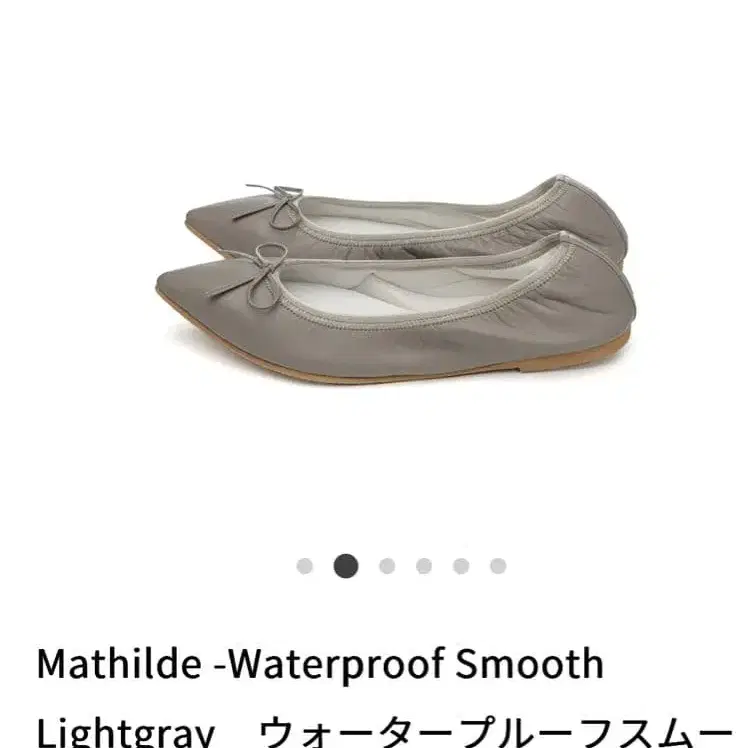The width and height of the screenshot is (748, 748).
Task: Jump to the first image indicator dot
Action: pyautogui.click(x=305, y=566)
